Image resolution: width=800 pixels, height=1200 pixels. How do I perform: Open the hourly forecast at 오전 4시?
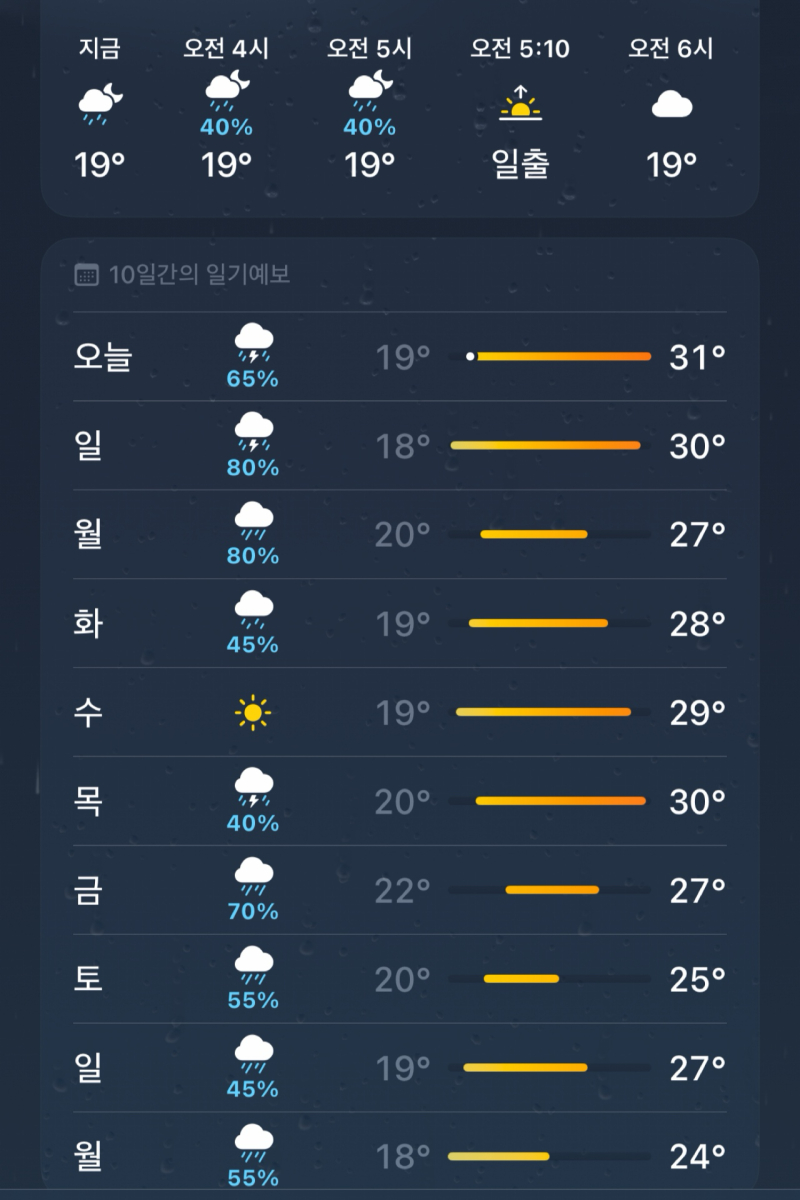[226, 110]
